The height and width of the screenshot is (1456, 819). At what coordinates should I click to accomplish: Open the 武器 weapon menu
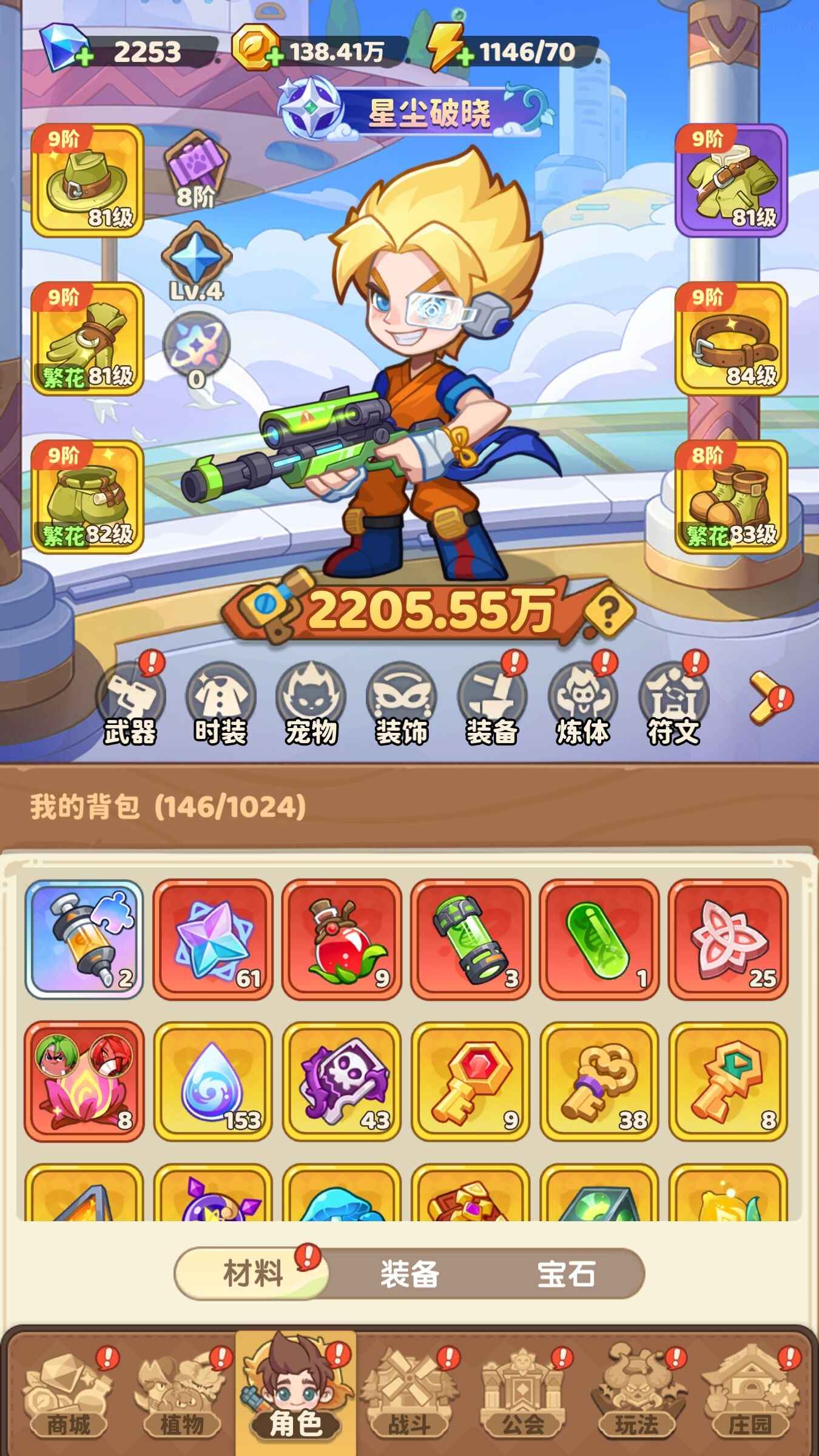click(x=130, y=704)
